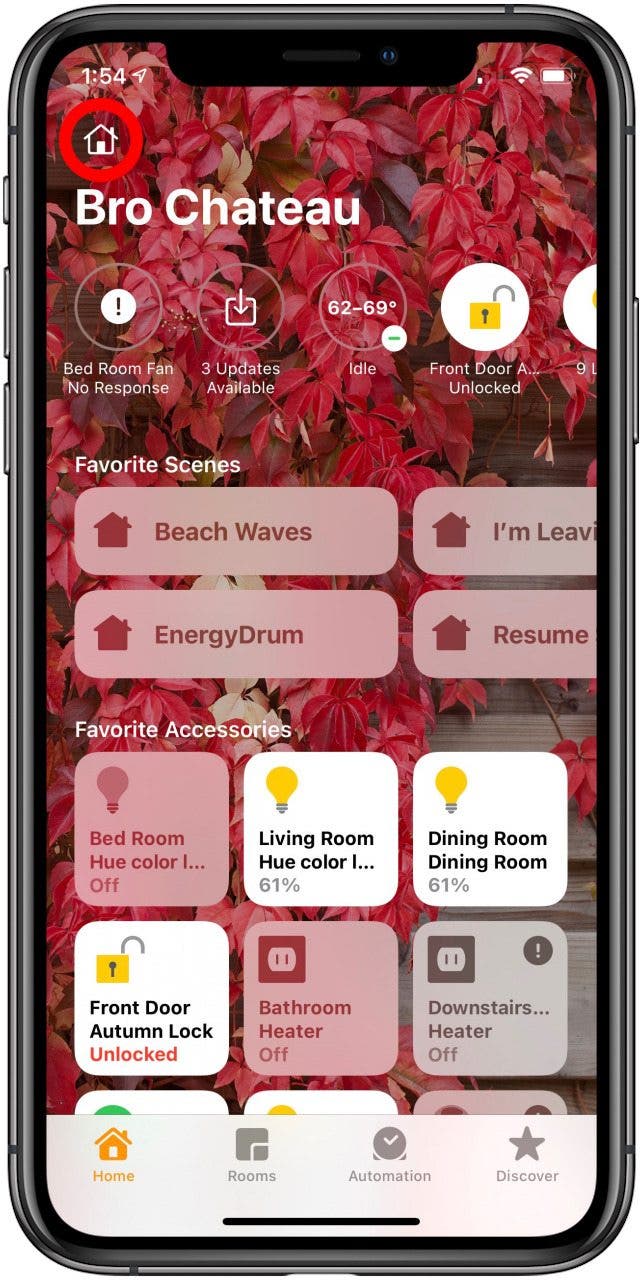Select the Home tab
Screen dimensions: 642x1280
(x=113, y=1155)
